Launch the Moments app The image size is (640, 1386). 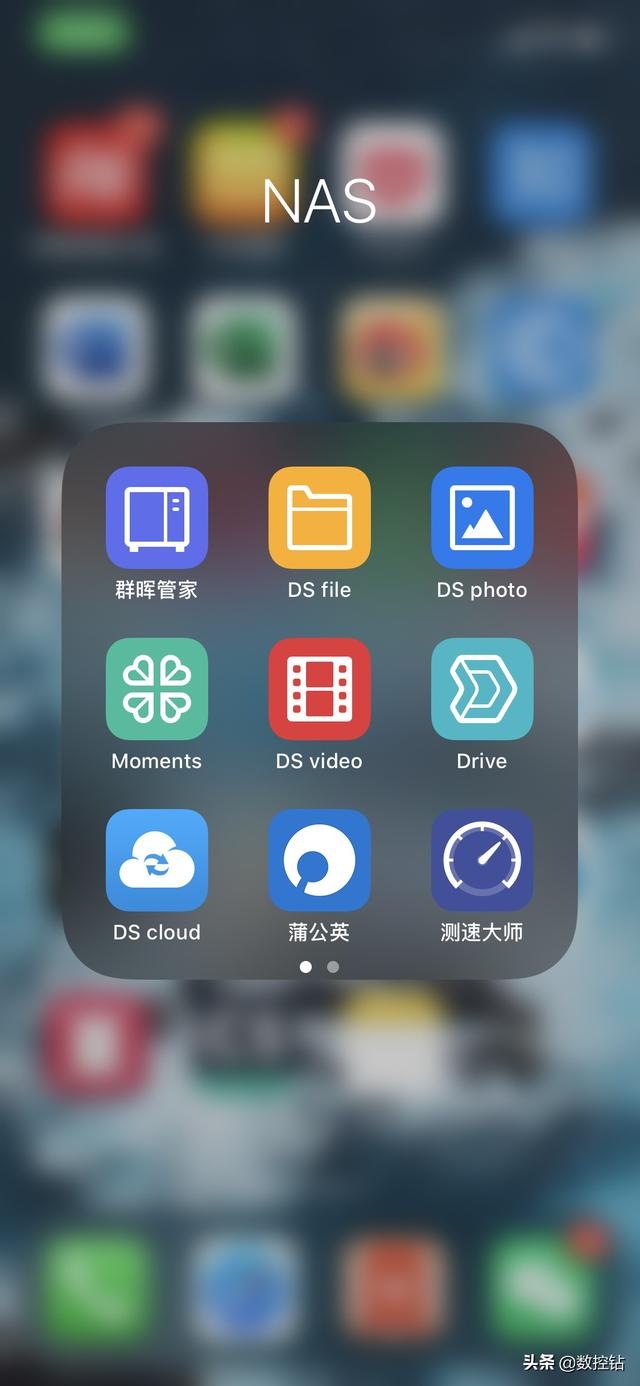[157, 688]
